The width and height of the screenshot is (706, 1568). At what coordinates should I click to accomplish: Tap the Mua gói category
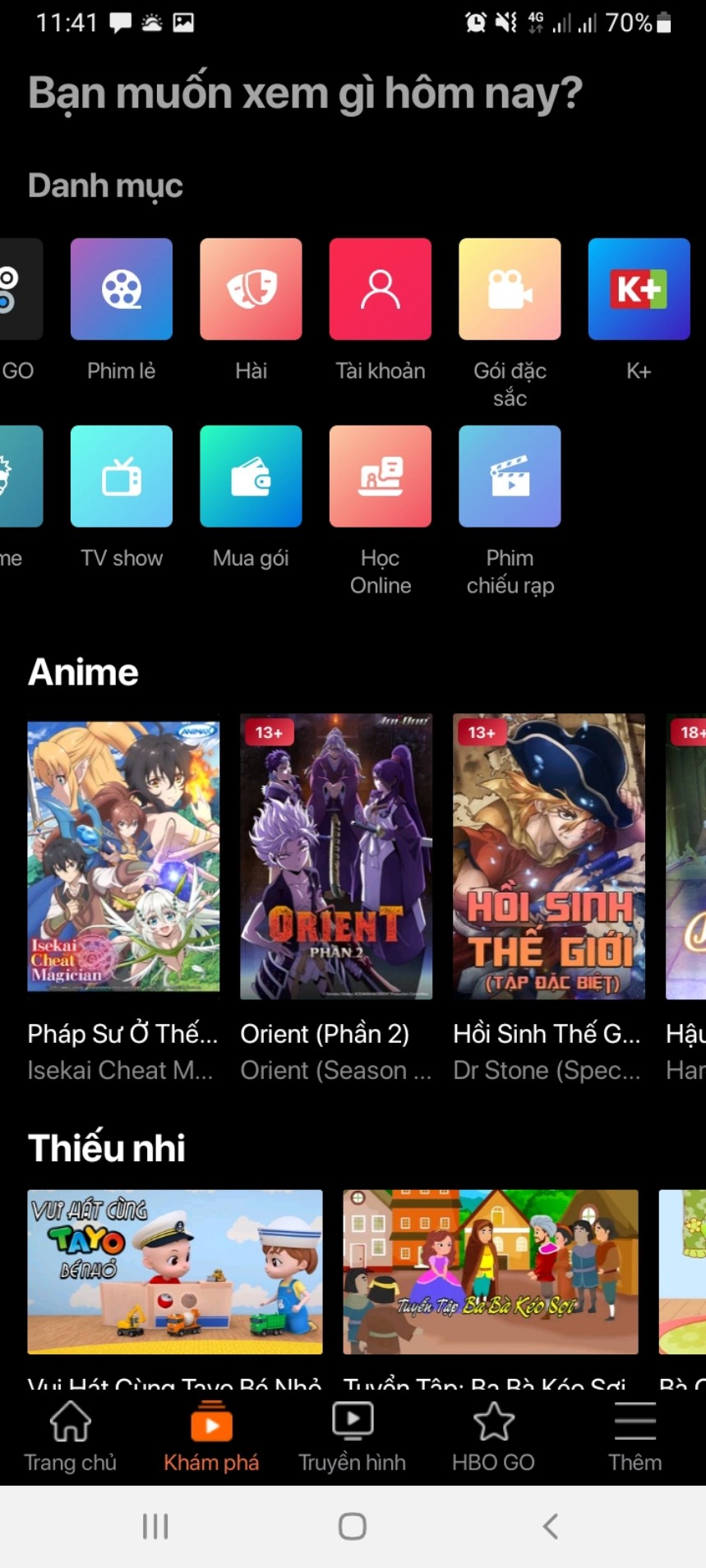click(x=251, y=477)
